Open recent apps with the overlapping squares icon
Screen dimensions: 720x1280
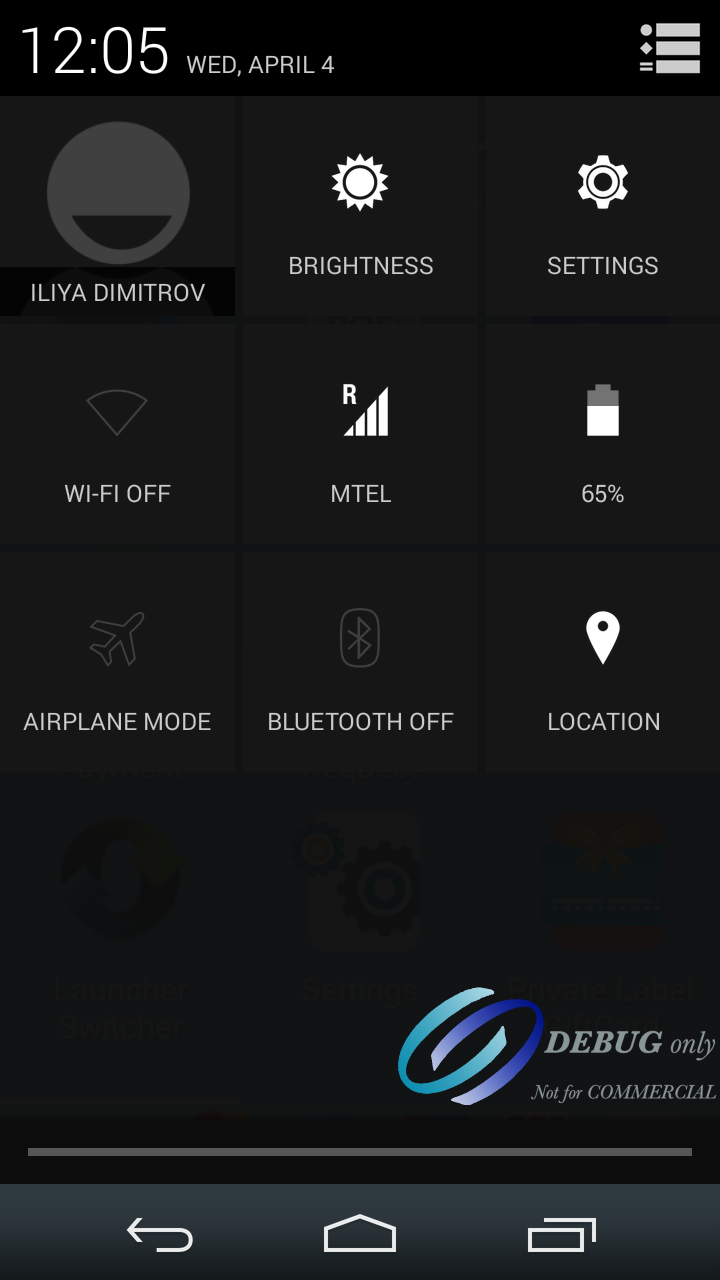[560, 1236]
